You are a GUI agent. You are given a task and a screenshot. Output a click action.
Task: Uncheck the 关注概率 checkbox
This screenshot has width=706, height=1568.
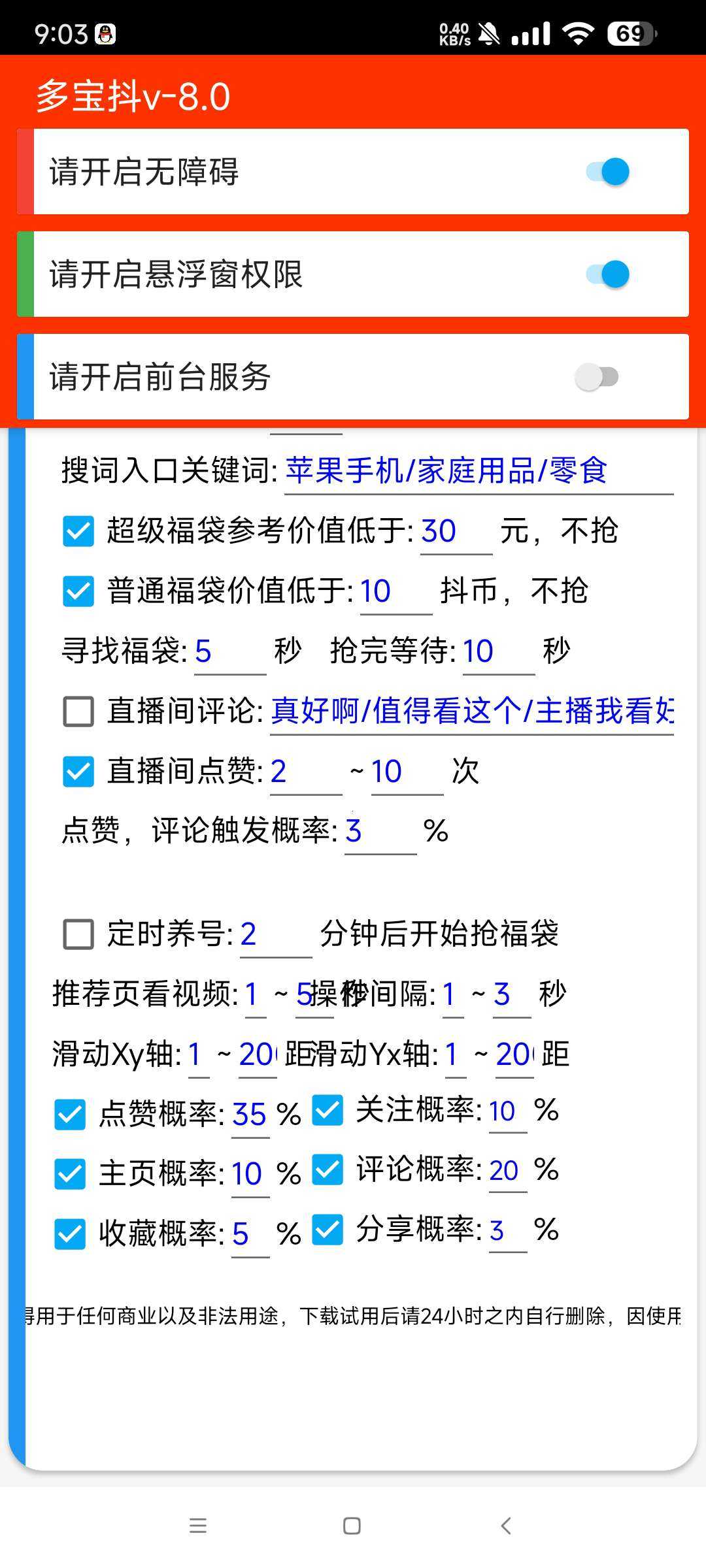(328, 1111)
